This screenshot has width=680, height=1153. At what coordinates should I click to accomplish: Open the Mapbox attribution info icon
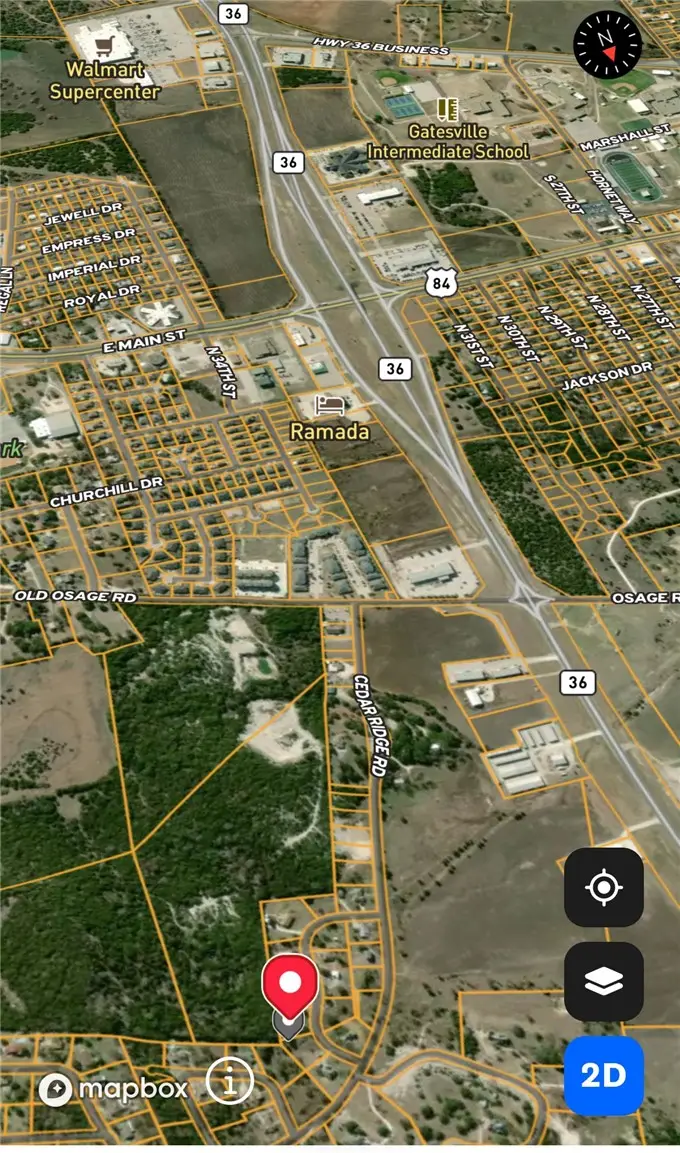pyautogui.click(x=230, y=1081)
